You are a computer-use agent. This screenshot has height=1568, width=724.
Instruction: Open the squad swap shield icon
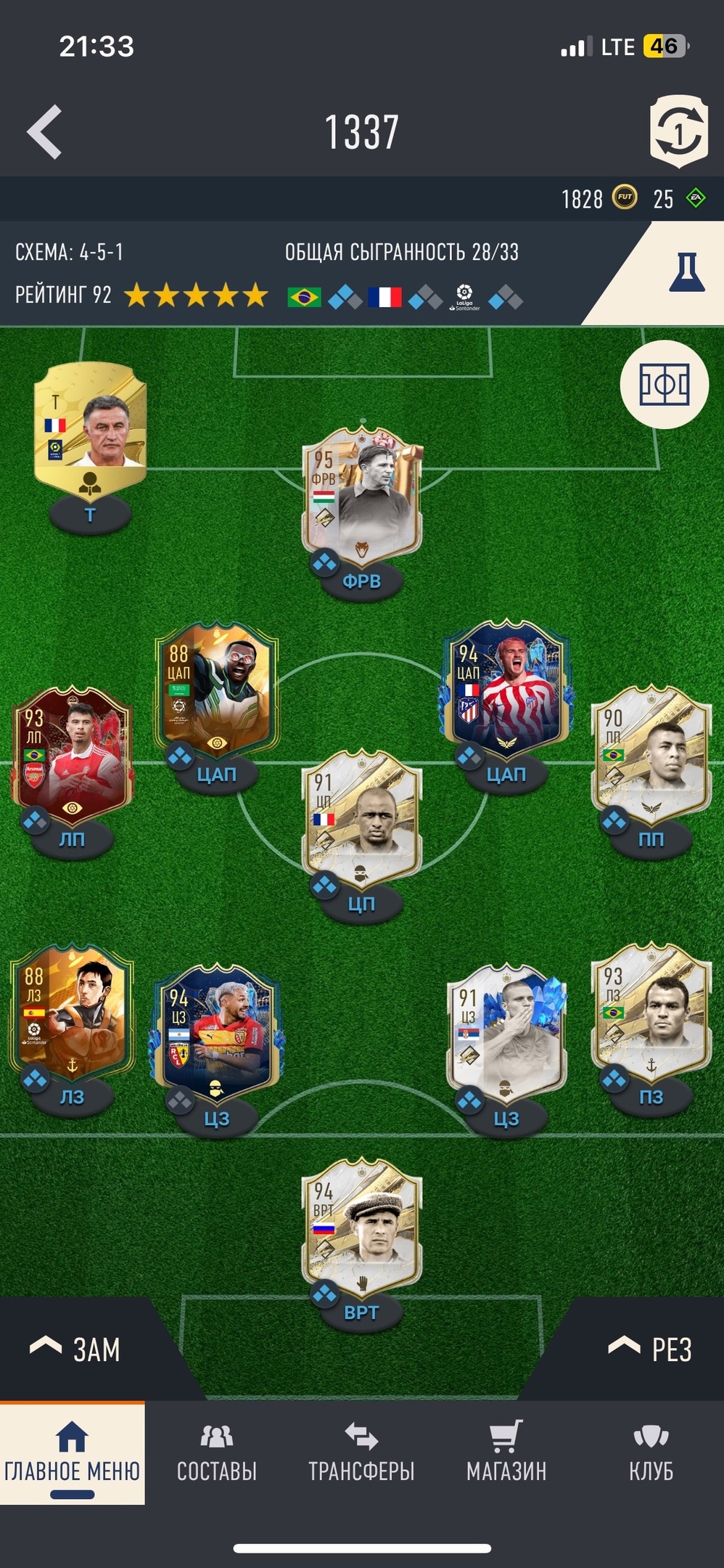[x=678, y=132]
